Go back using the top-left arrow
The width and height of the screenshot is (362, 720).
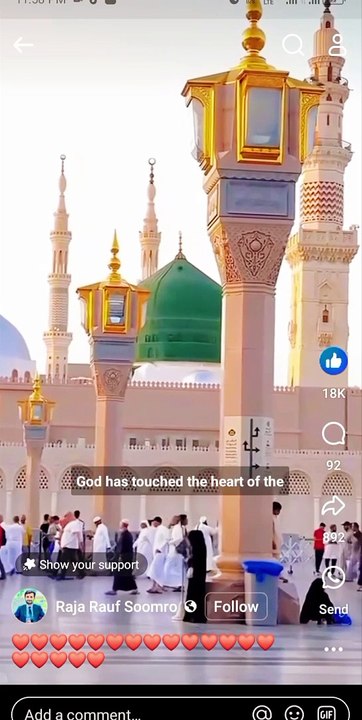tap(23, 45)
